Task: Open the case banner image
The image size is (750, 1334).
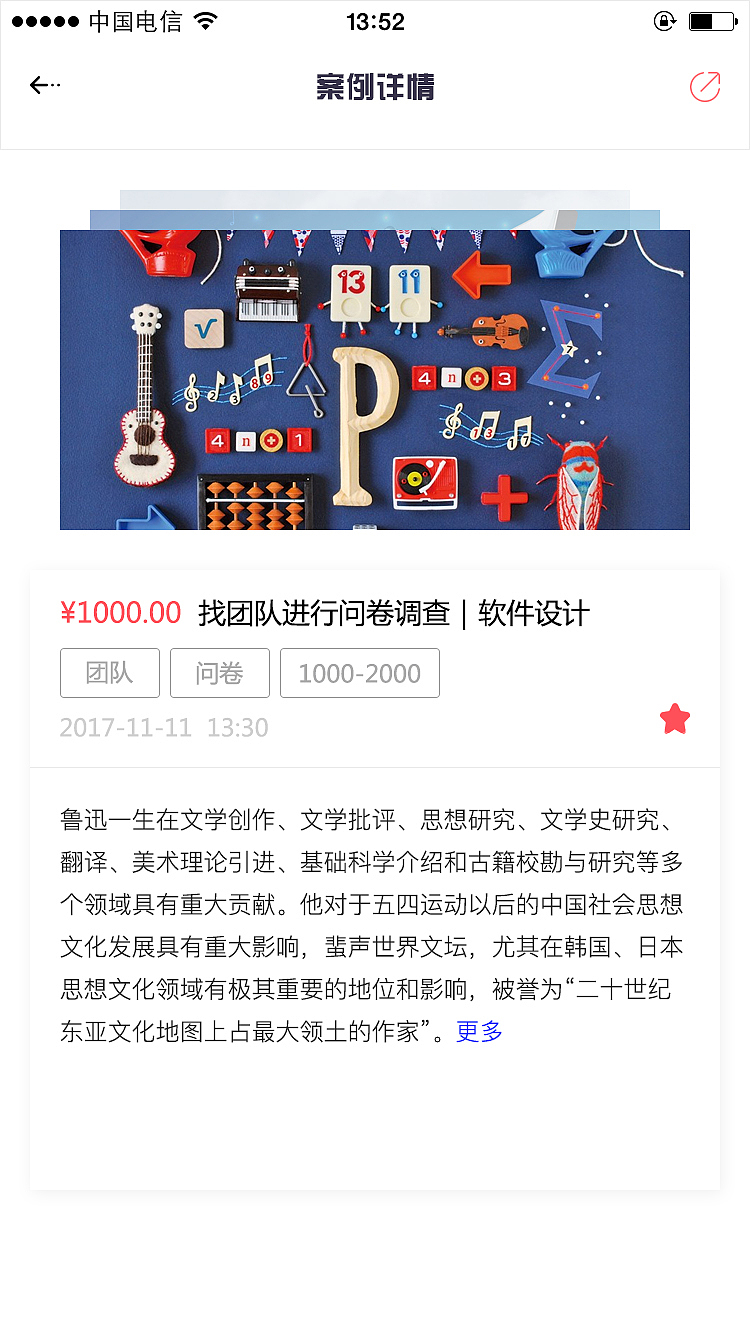Action: pos(375,380)
